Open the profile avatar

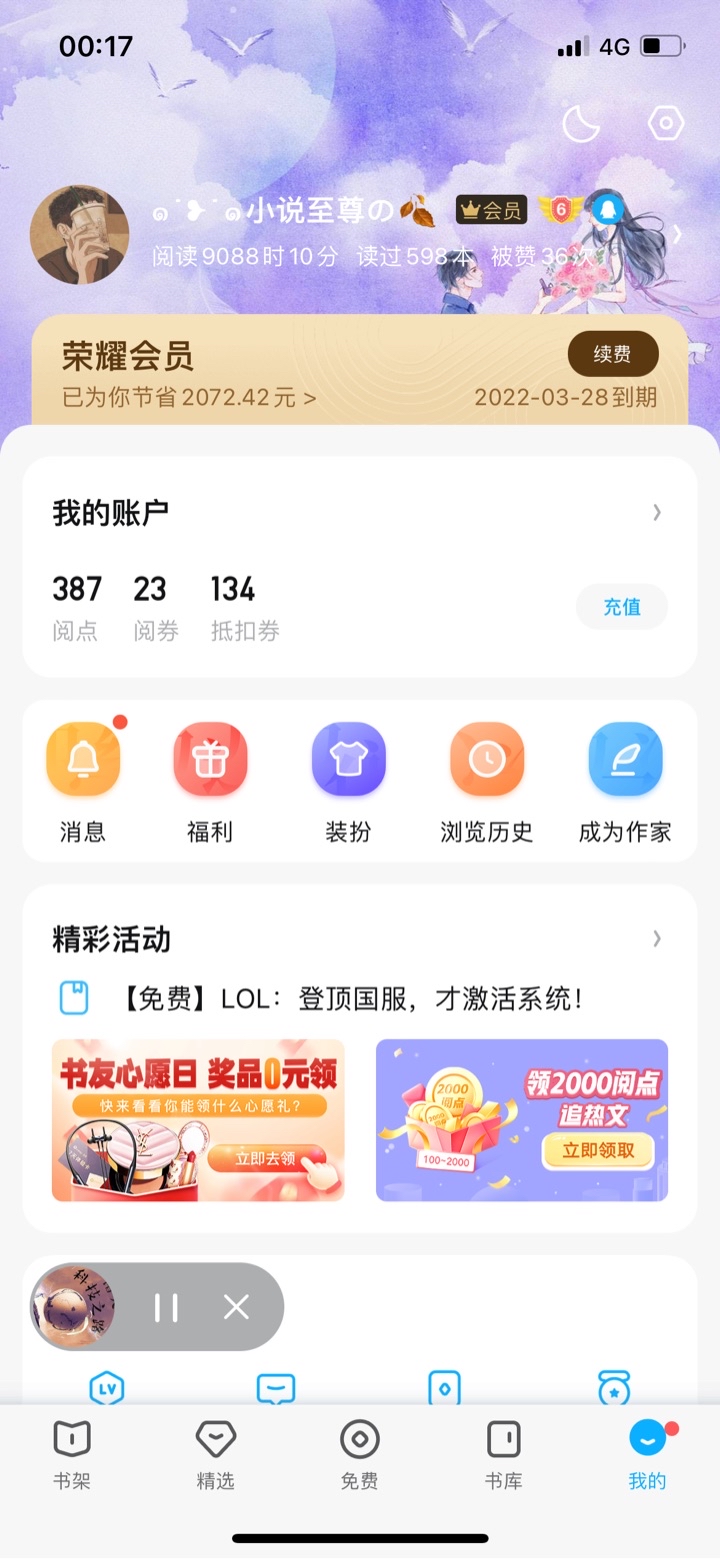coord(79,234)
